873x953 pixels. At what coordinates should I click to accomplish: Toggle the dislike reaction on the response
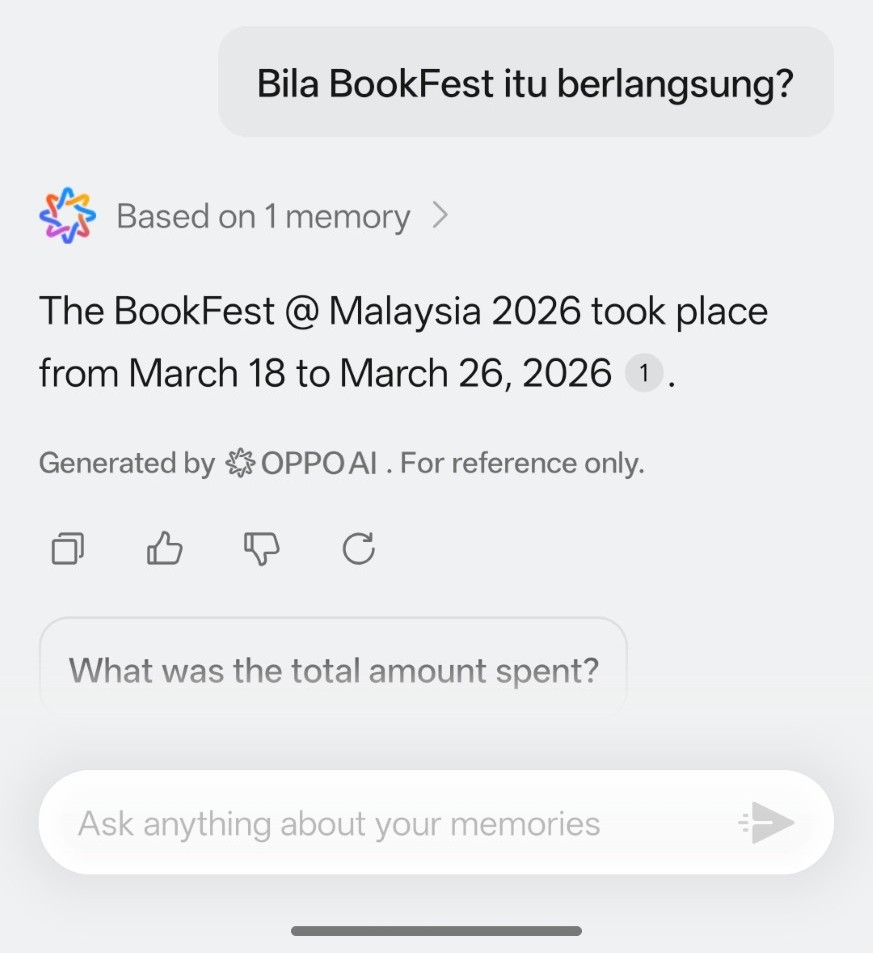pyautogui.click(x=260, y=548)
